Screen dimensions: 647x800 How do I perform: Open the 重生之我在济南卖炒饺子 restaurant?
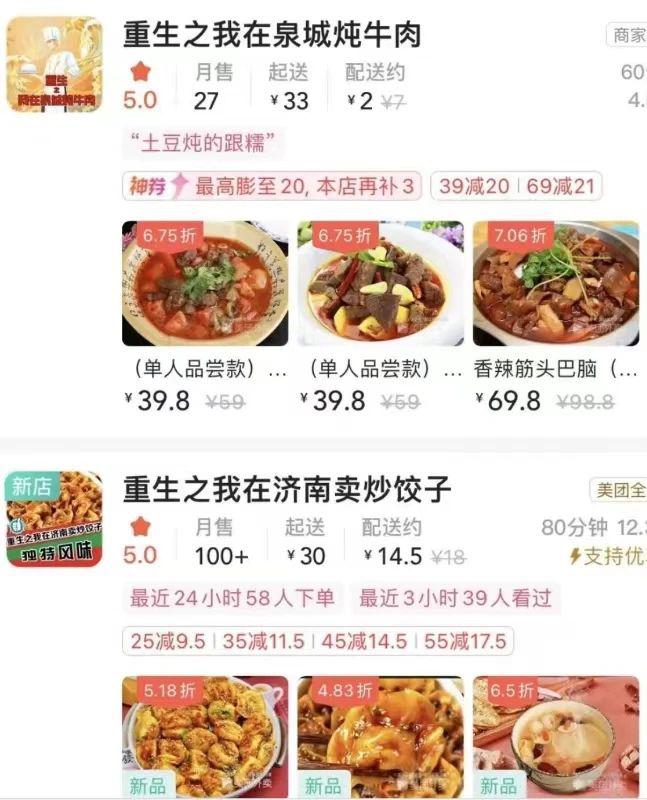pyautogui.click(x=287, y=490)
